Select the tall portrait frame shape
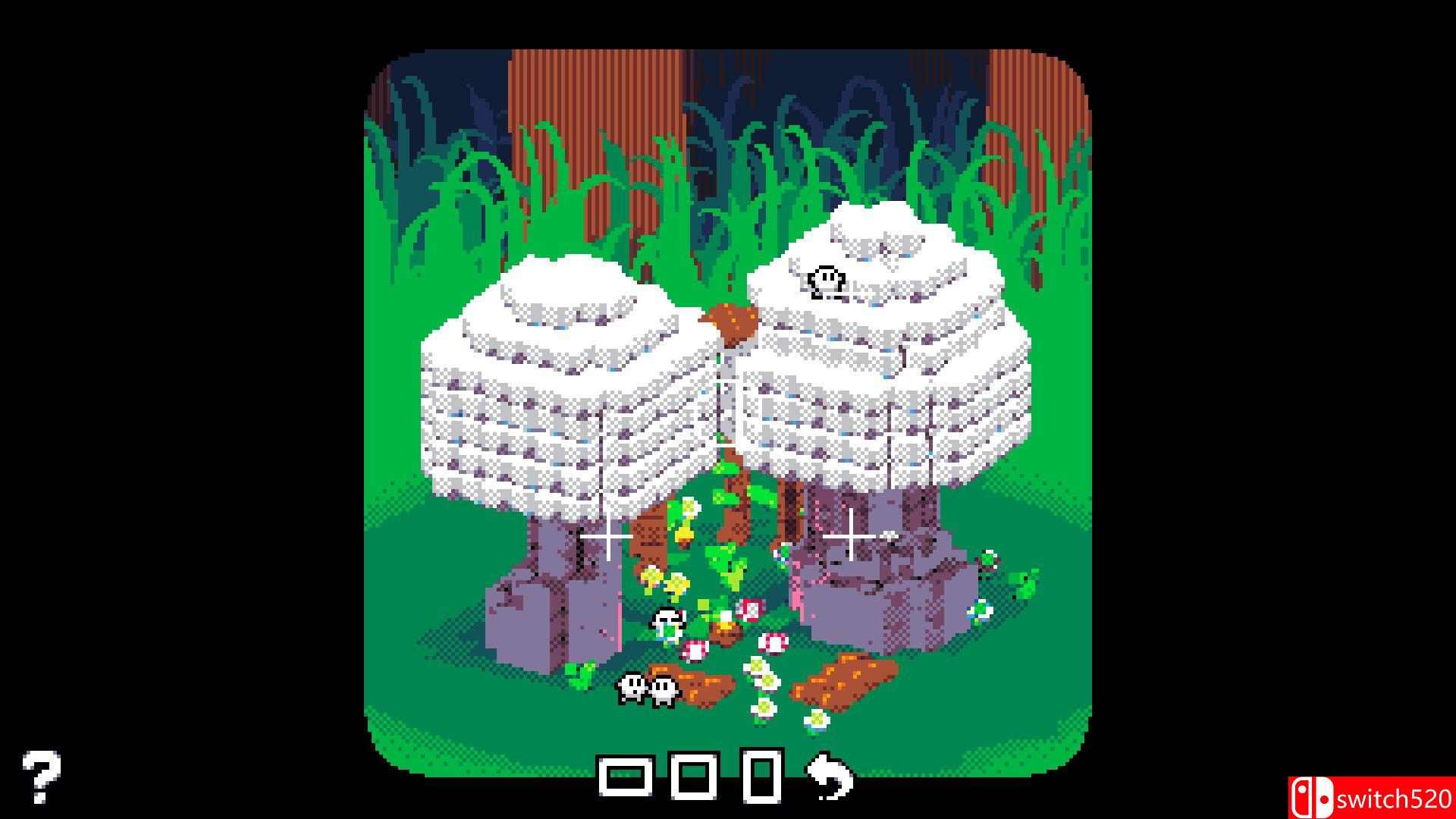Viewport: 1456px width, 819px height. [x=761, y=775]
